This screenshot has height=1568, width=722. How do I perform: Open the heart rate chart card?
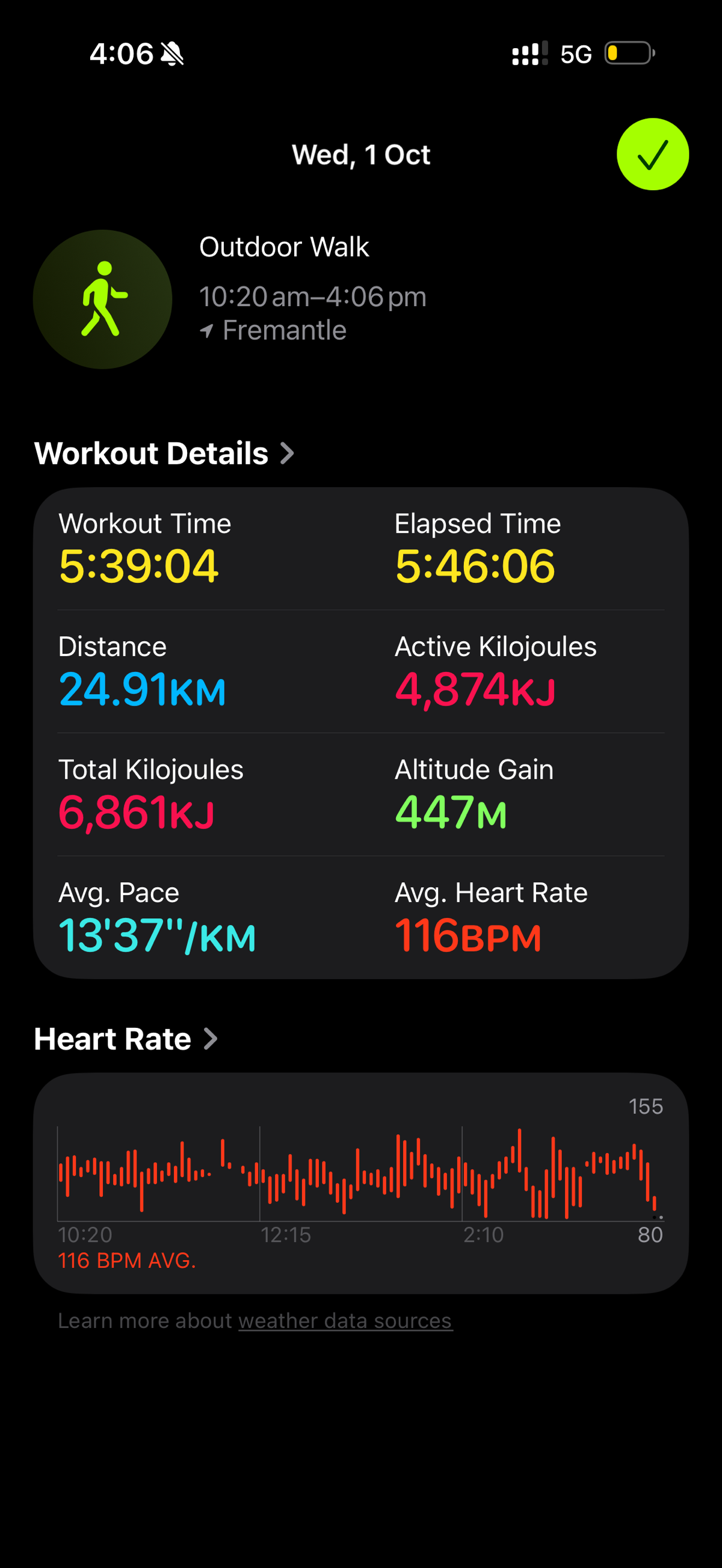pos(360,1182)
